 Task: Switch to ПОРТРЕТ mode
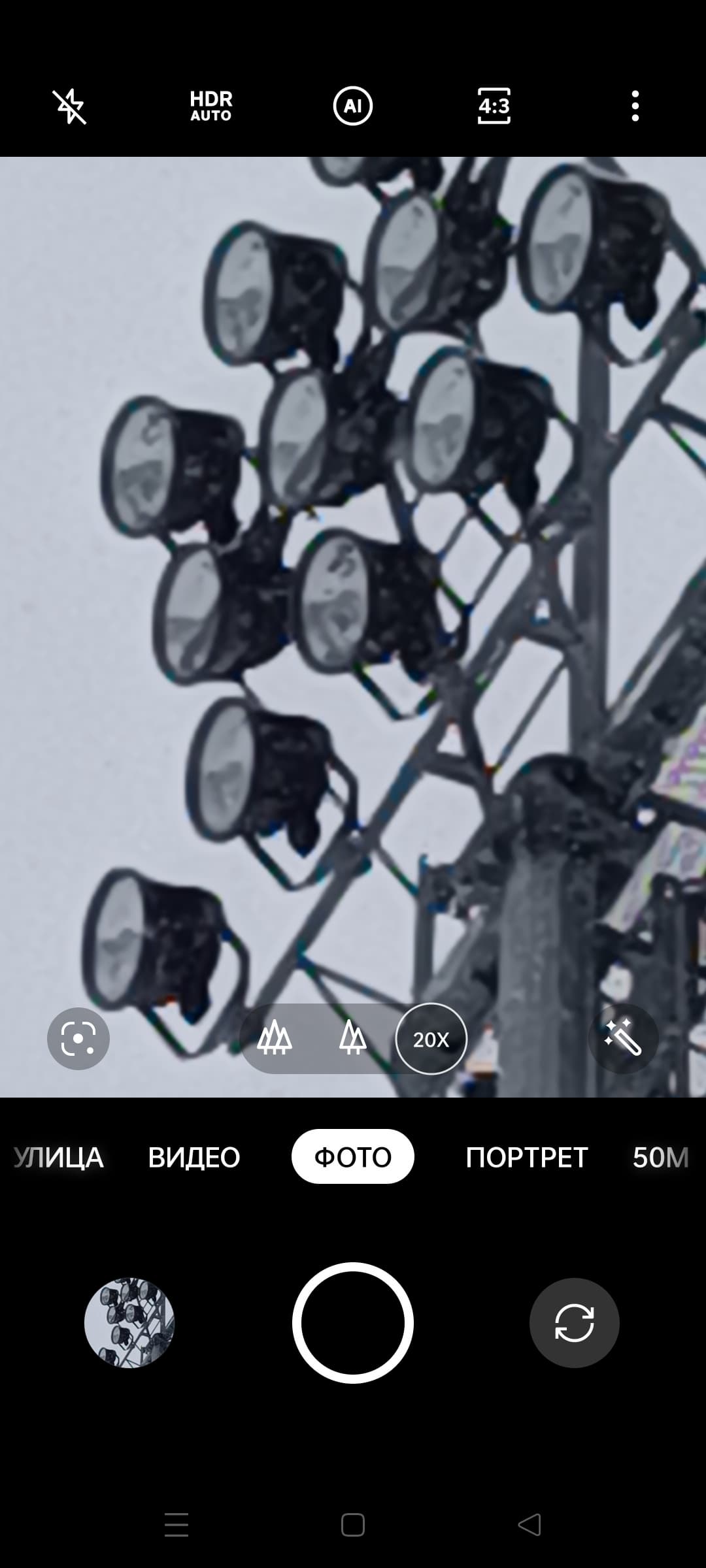point(527,1157)
